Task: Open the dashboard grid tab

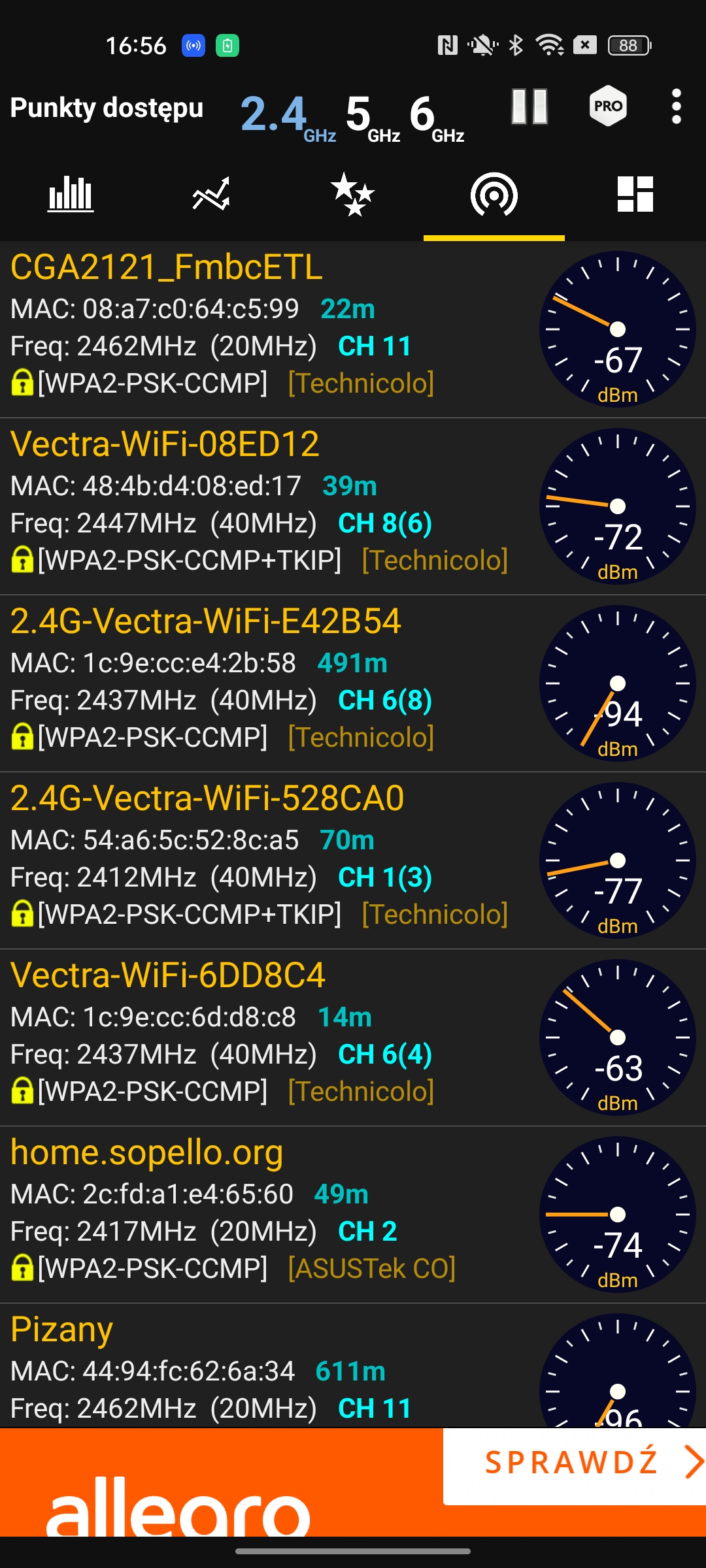Action: pos(635,195)
